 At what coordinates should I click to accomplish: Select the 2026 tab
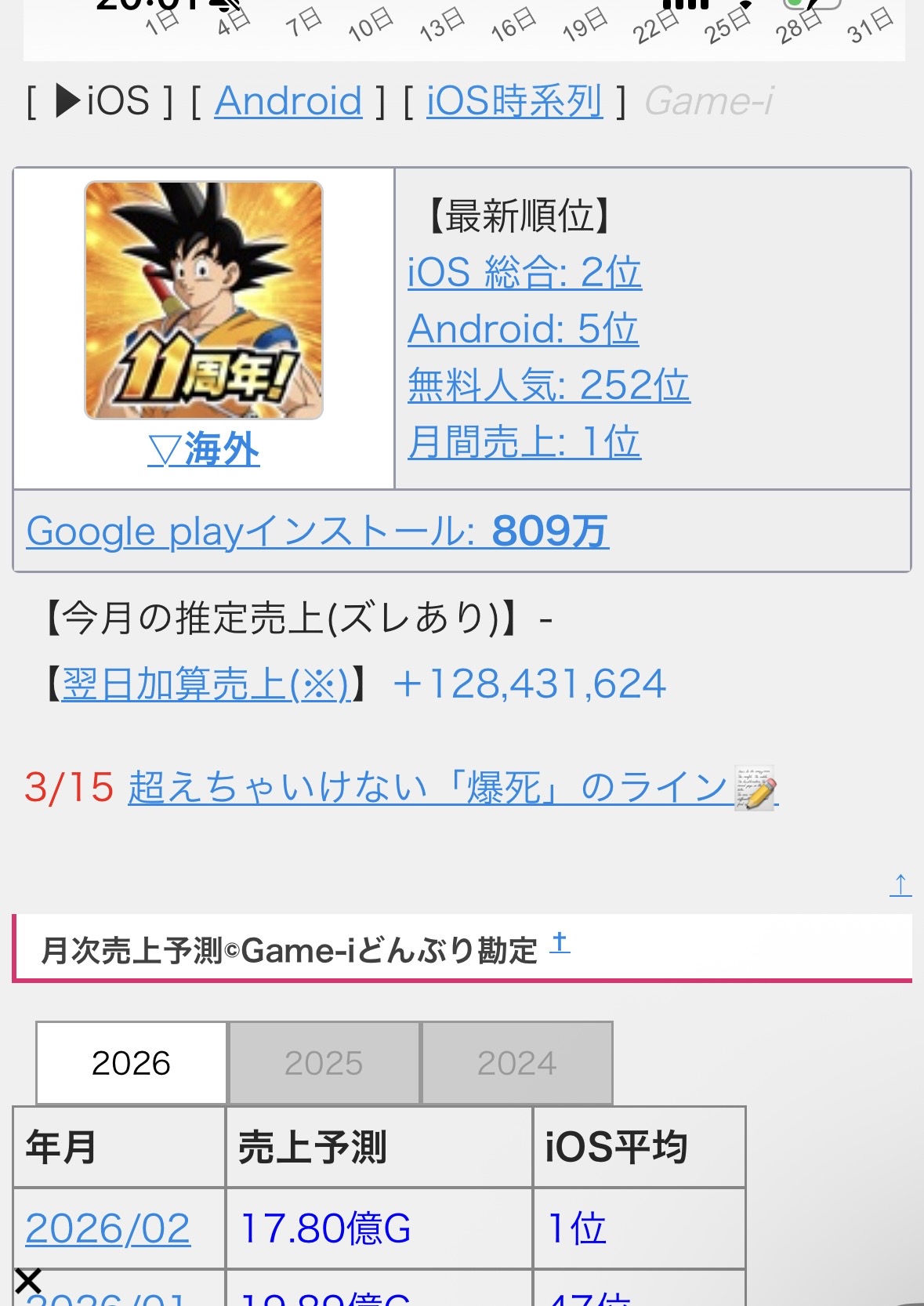(131, 1063)
